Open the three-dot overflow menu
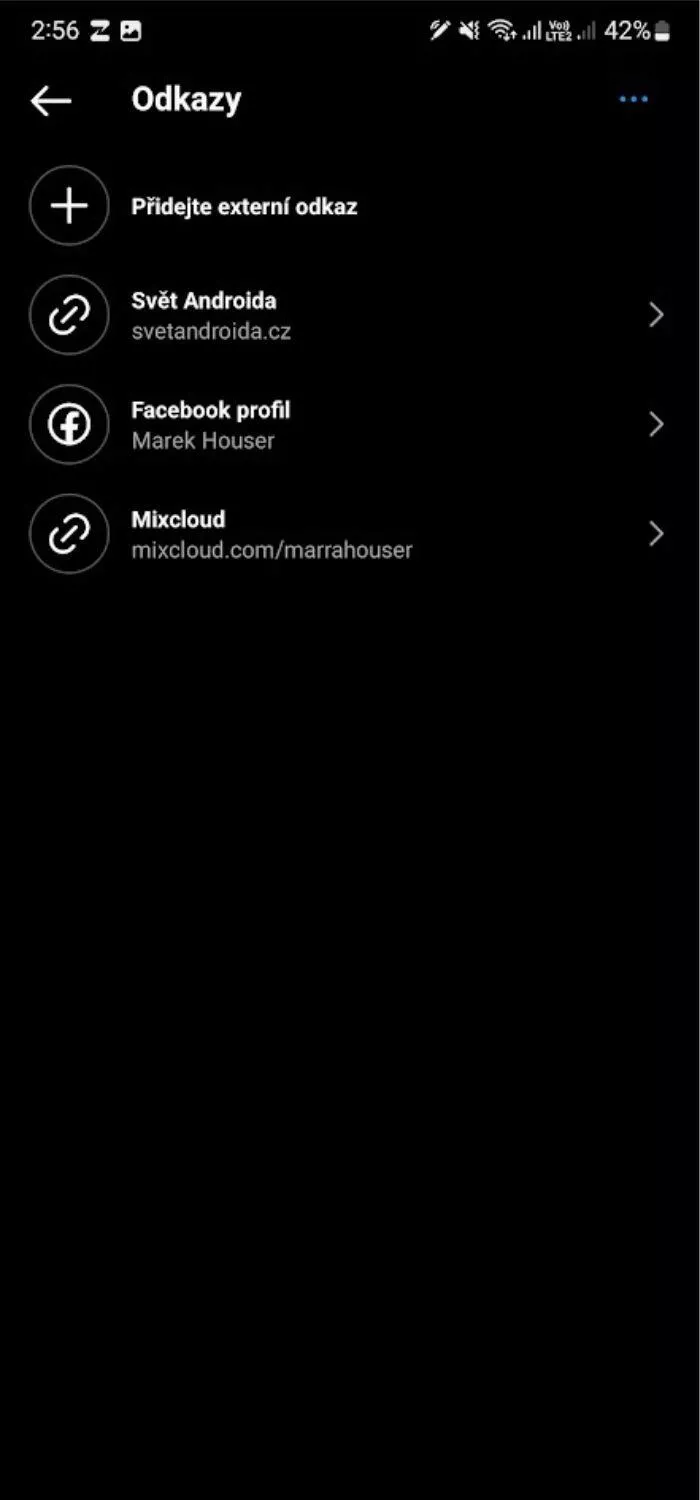700x1500 pixels. coord(634,99)
